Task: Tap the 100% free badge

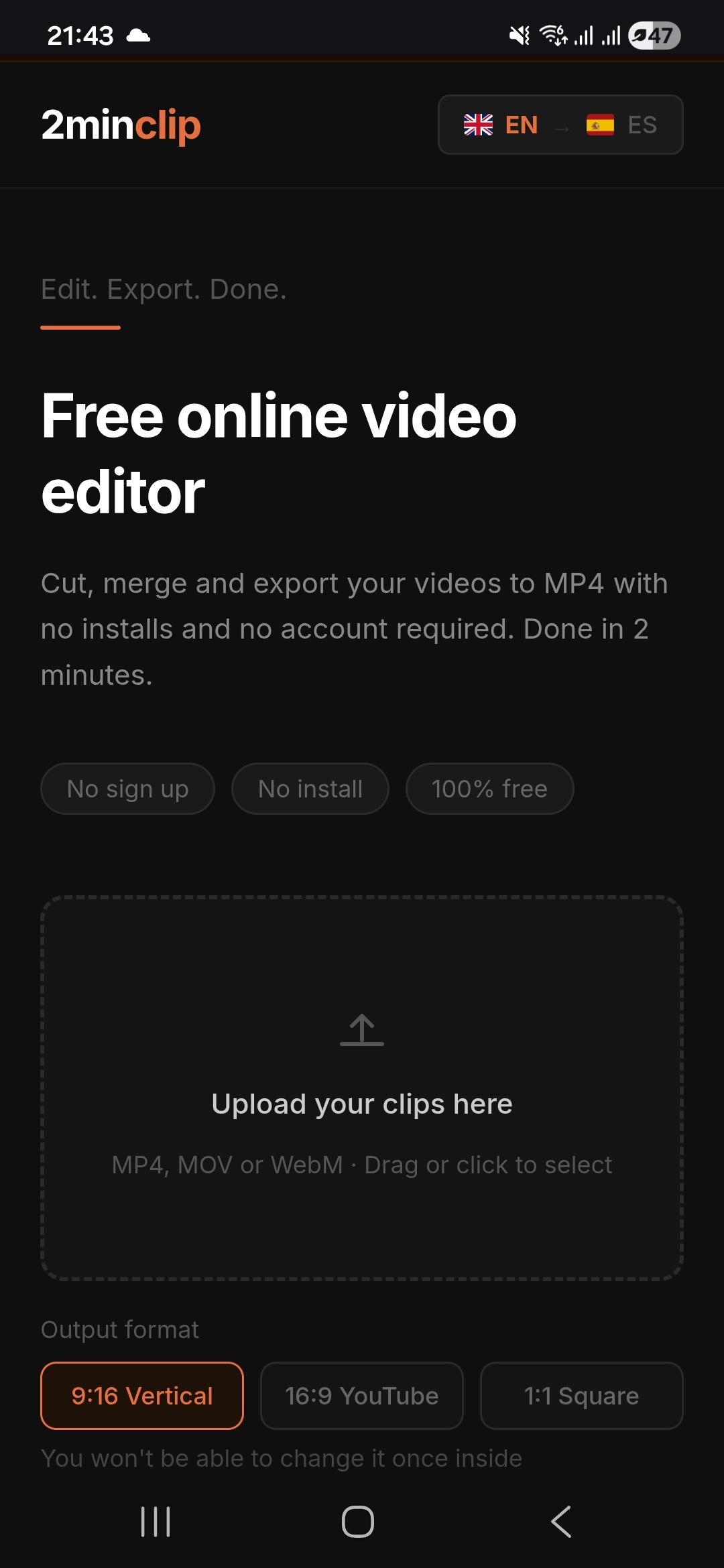Action: coord(489,789)
